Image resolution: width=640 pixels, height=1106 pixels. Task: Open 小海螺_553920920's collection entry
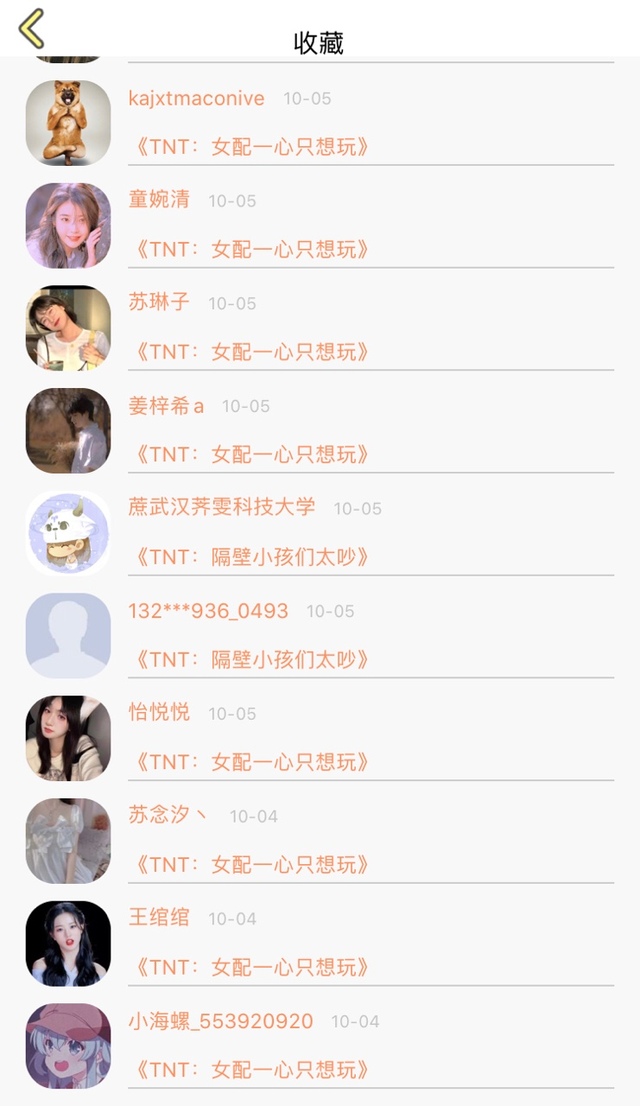pos(320,1046)
